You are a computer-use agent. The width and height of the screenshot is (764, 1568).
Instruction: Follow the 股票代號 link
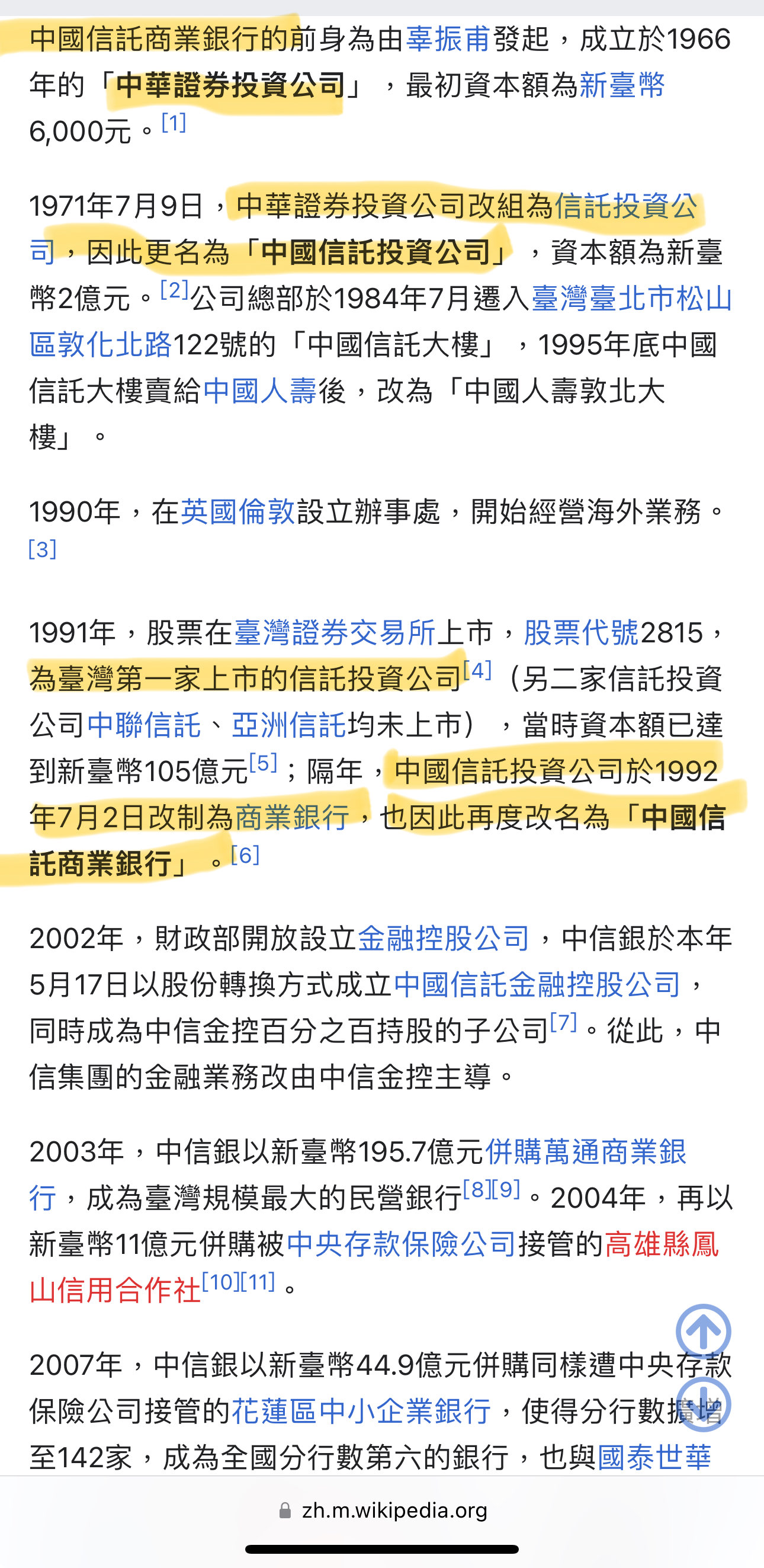tap(581, 633)
